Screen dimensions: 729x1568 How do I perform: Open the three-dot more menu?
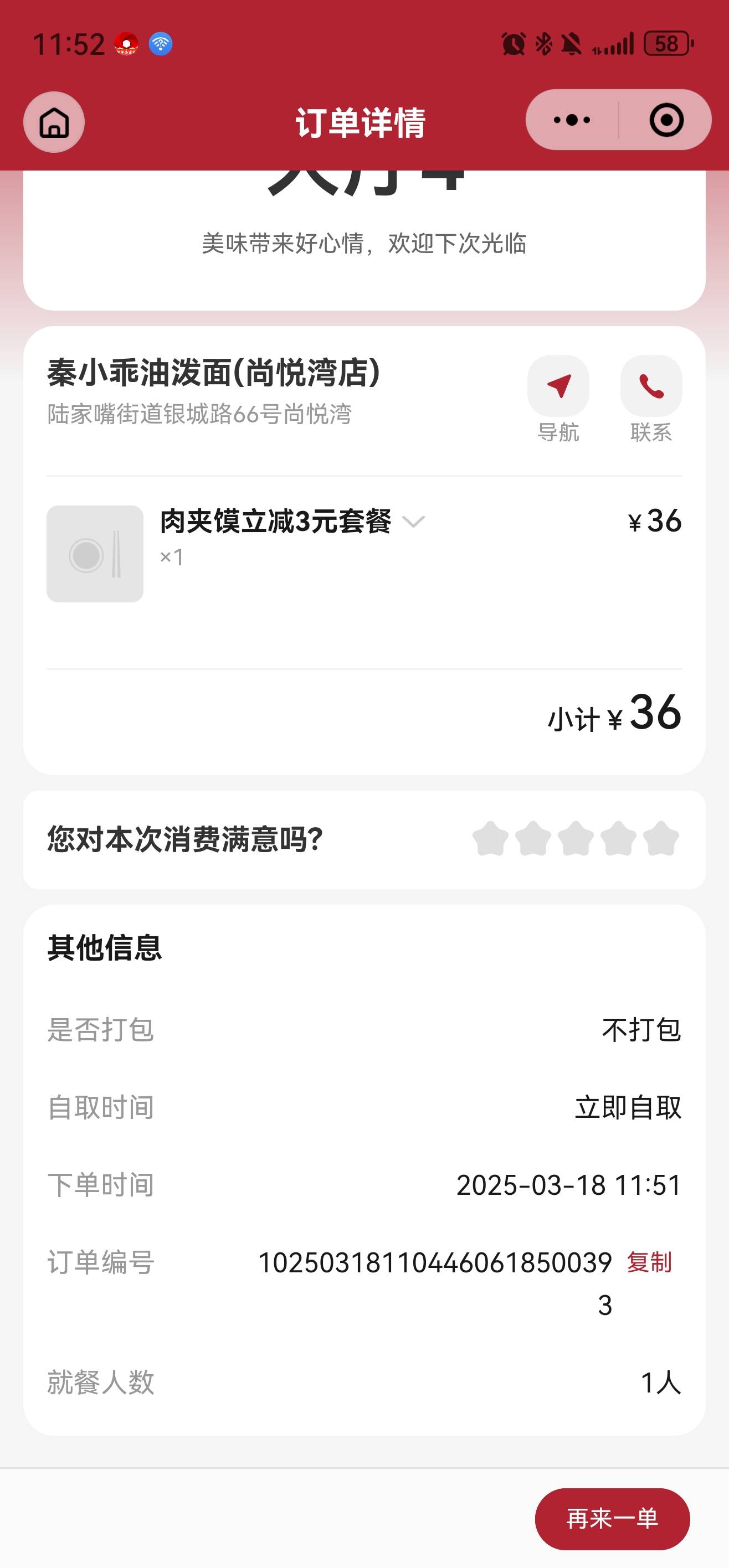click(x=572, y=120)
